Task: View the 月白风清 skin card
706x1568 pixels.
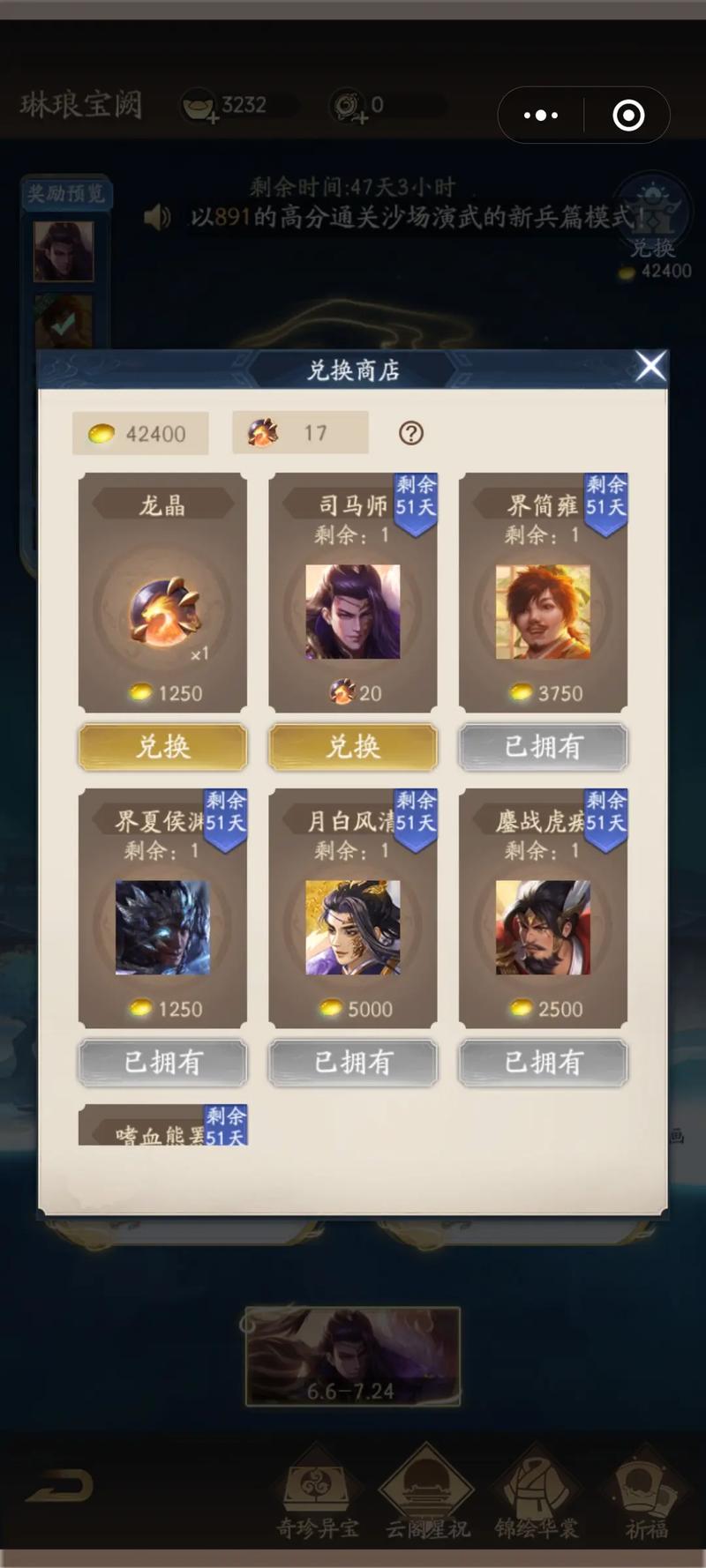Action: pyautogui.click(x=353, y=927)
